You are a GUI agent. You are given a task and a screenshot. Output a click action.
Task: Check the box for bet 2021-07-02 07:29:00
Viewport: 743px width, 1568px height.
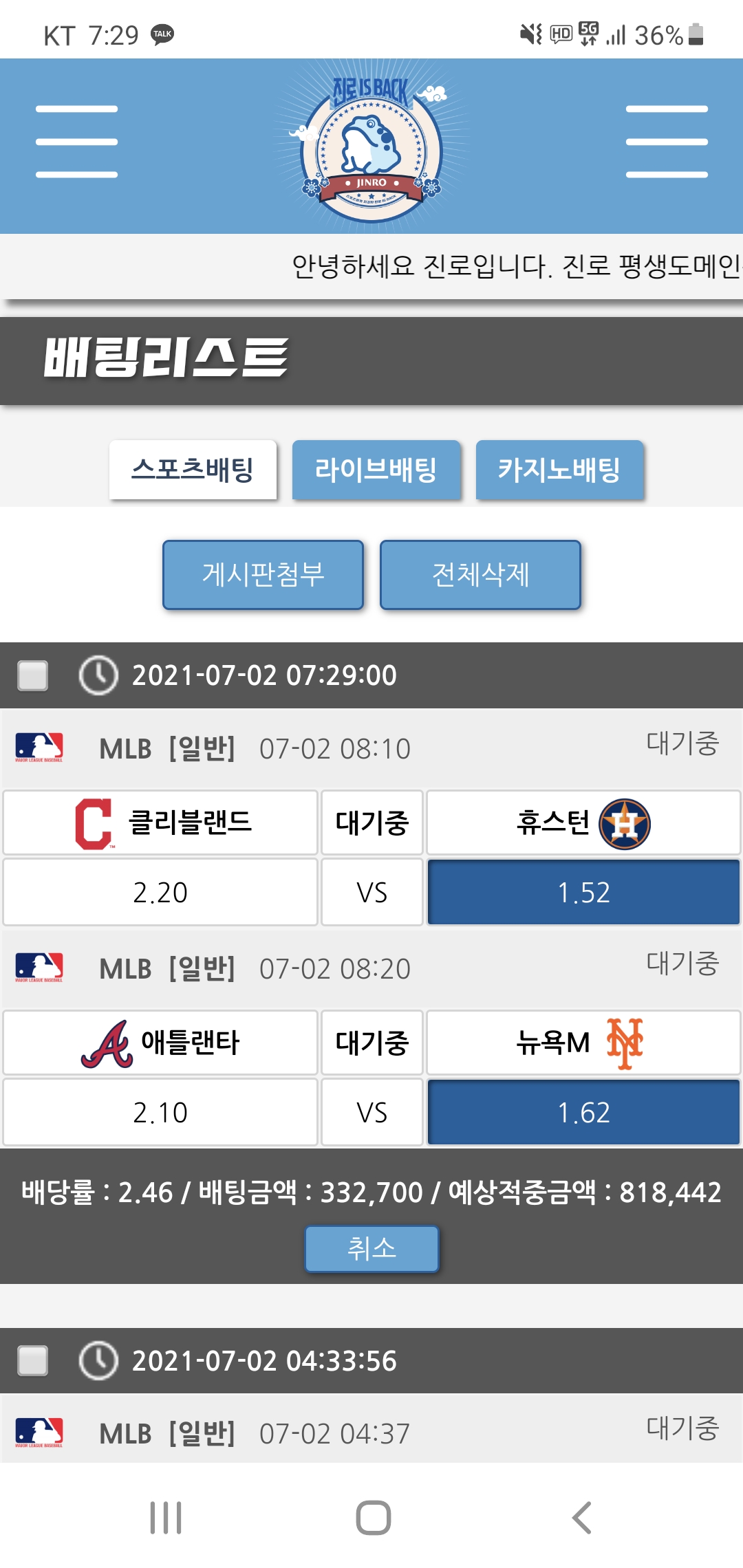33,675
